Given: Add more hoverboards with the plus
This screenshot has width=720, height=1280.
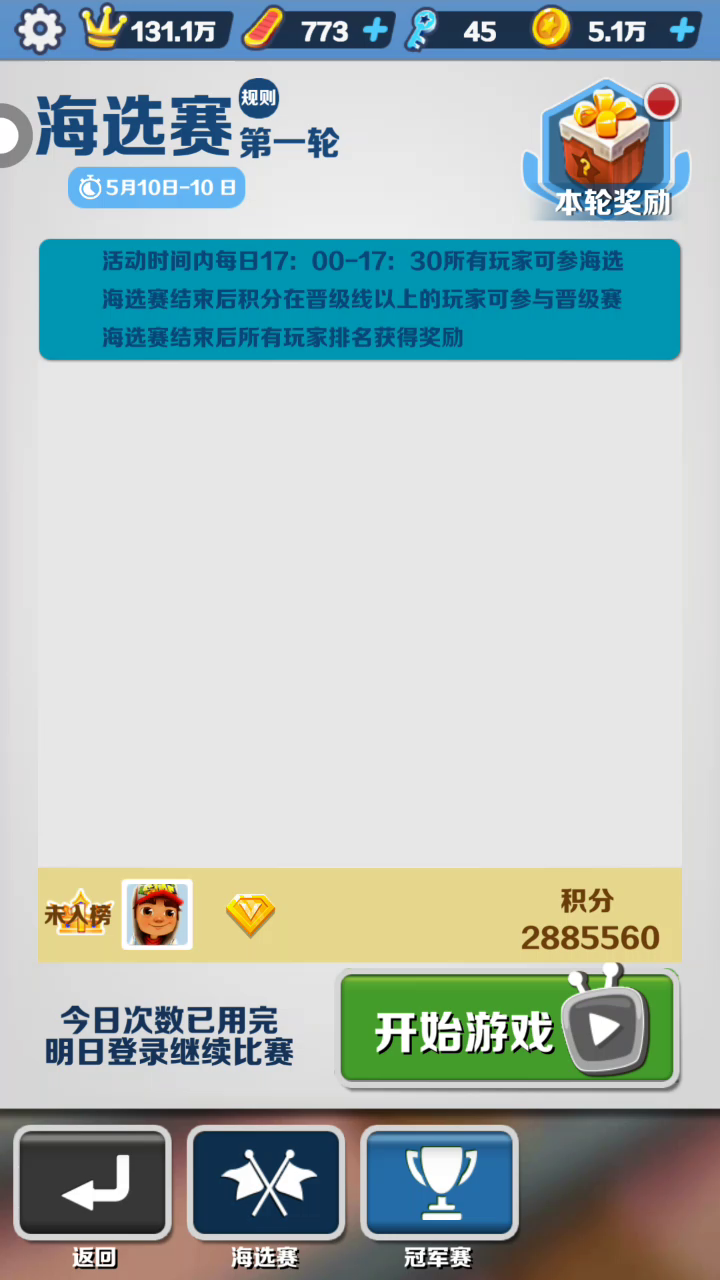Looking at the screenshot, I should click(376, 31).
